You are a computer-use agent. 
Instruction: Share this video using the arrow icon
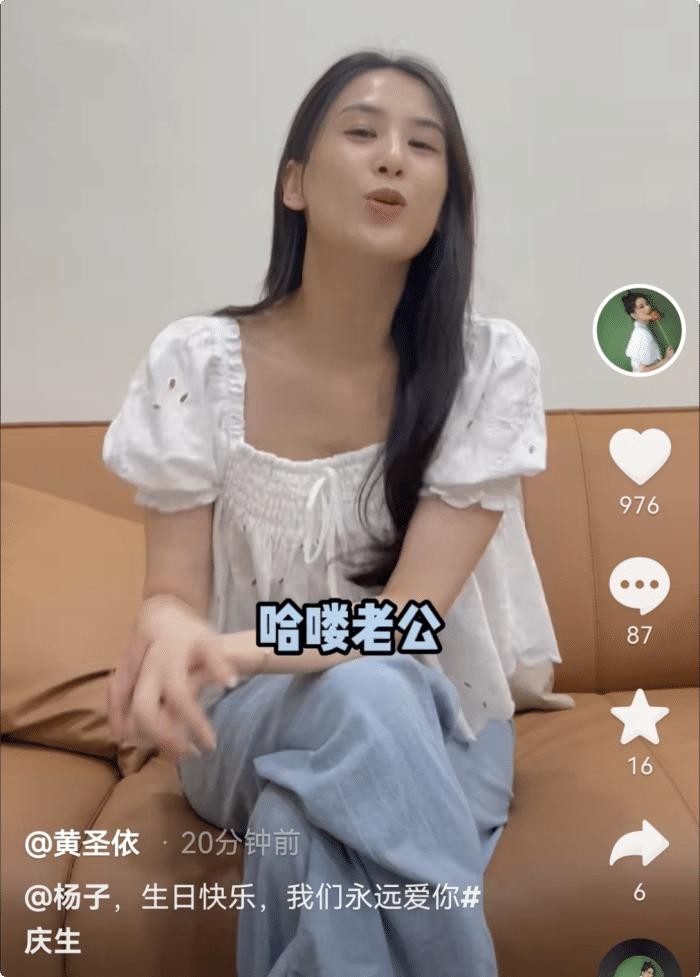click(x=639, y=845)
